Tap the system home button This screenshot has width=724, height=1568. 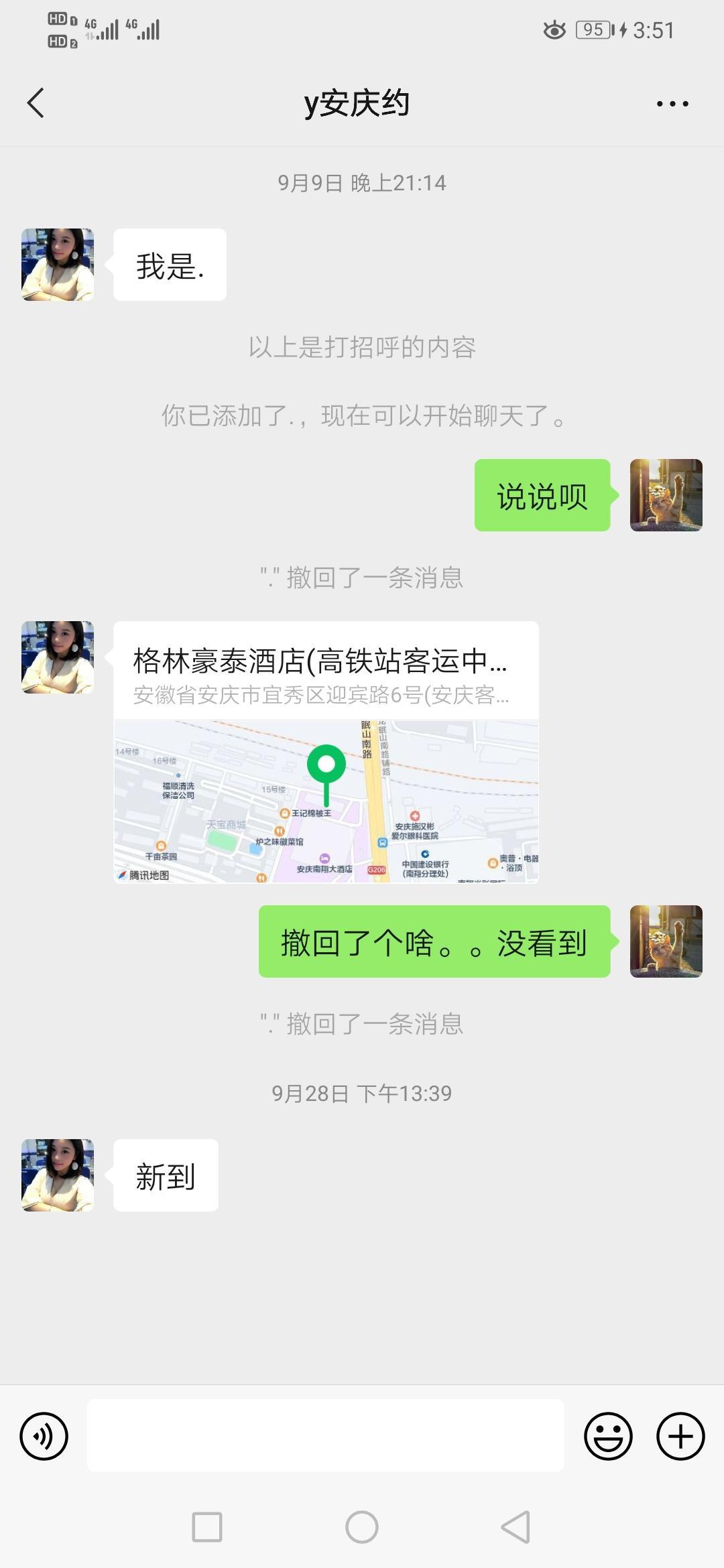(362, 1527)
